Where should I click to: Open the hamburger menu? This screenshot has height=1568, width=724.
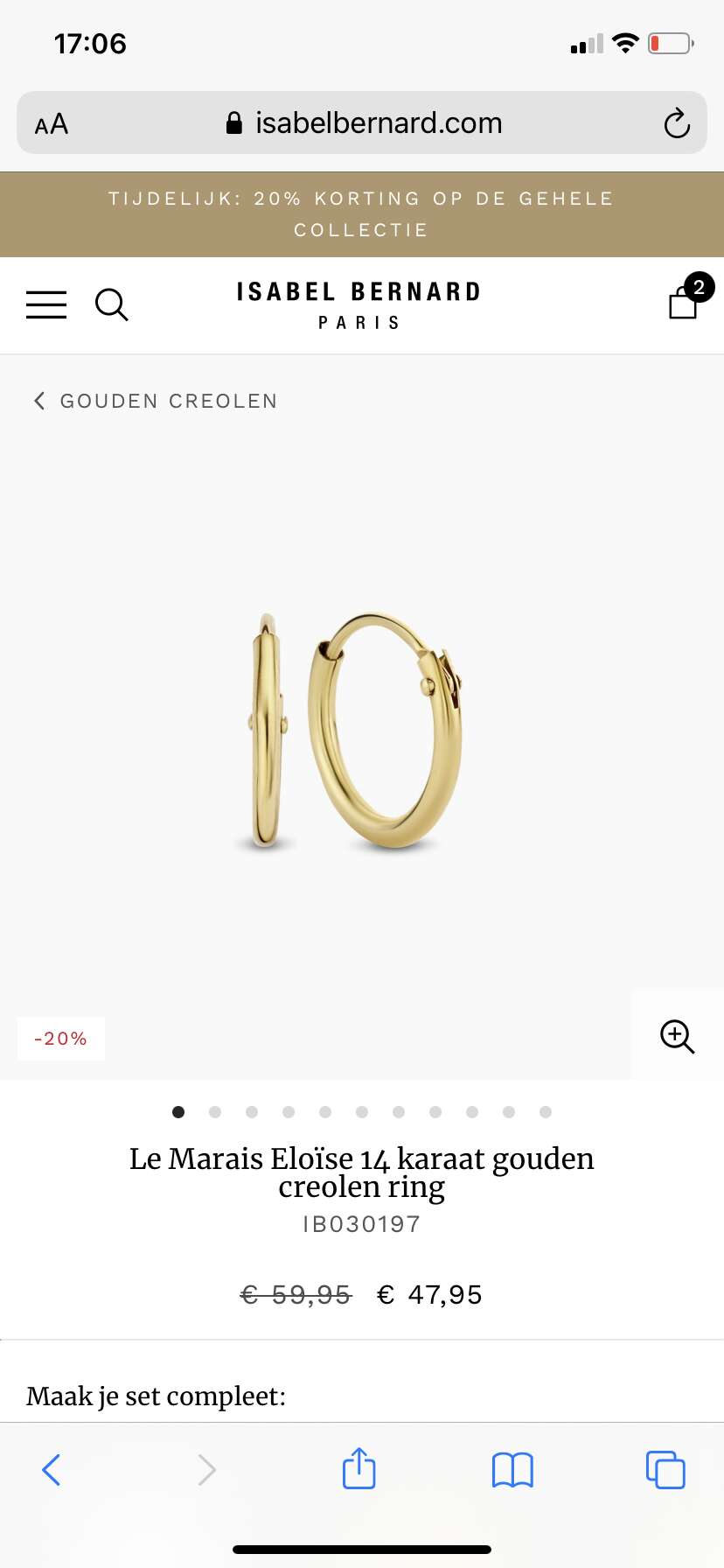[46, 304]
